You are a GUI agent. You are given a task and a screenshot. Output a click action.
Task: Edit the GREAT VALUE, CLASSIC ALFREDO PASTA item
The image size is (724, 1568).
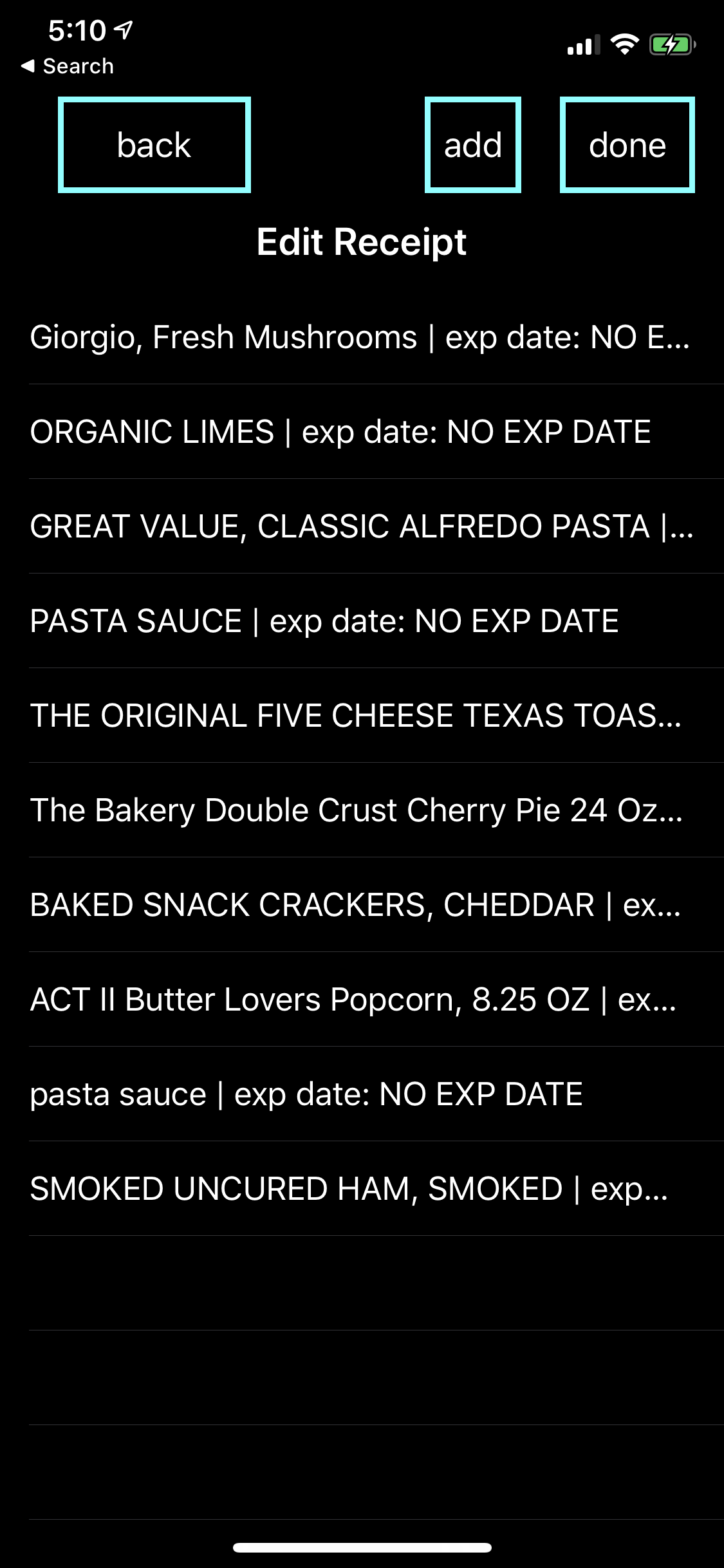(x=360, y=527)
